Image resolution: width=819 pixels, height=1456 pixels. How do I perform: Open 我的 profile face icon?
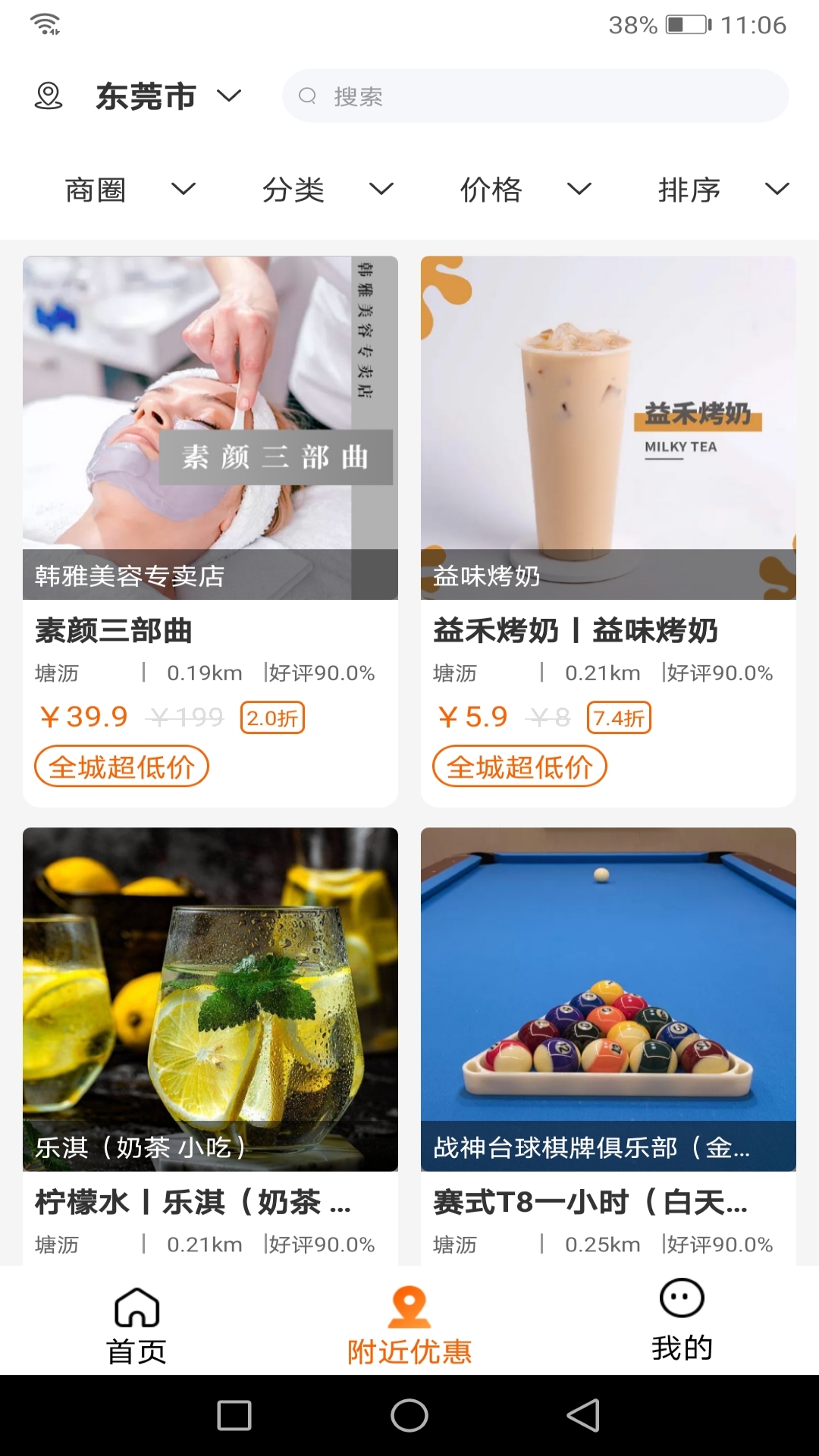tap(680, 1299)
